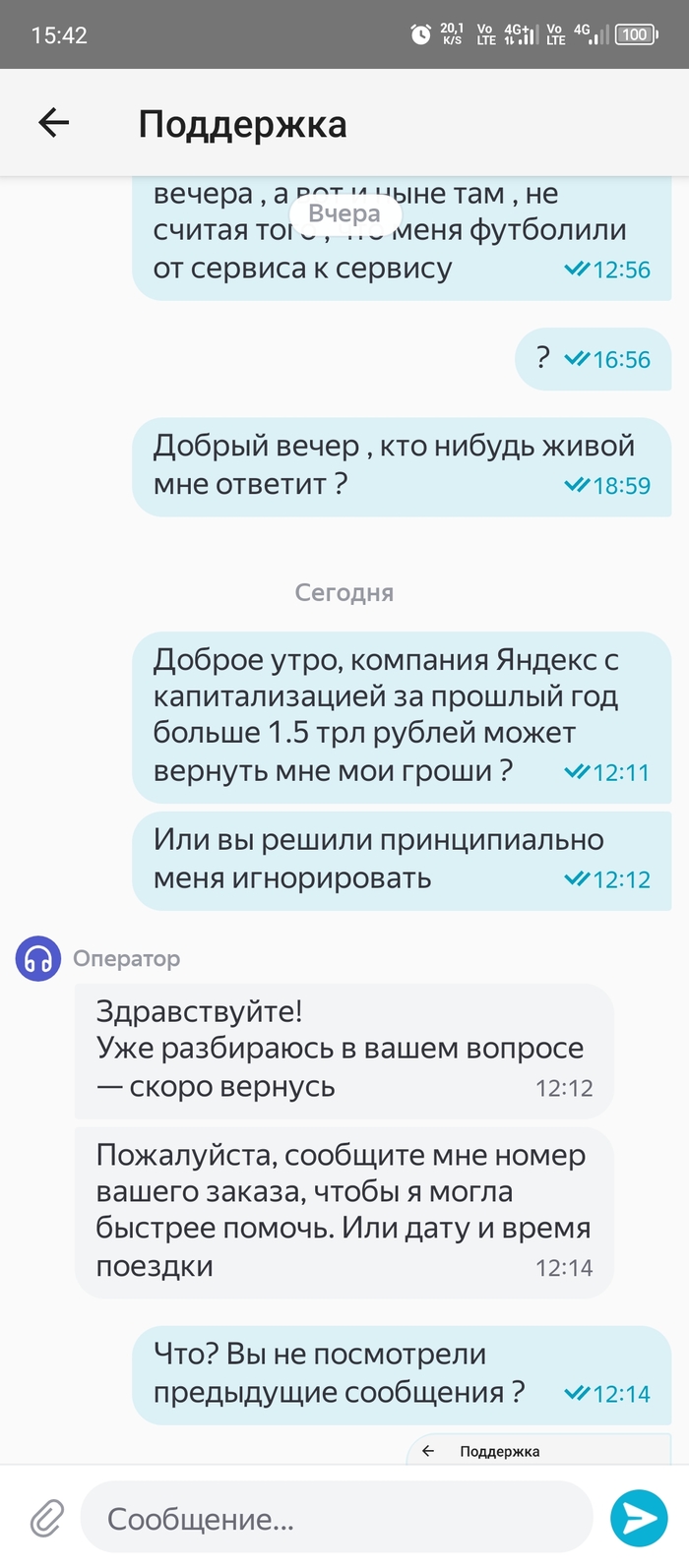Screen dimensions: 689x1568
Task: Go back from the Поддержка chat
Action: point(54,123)
